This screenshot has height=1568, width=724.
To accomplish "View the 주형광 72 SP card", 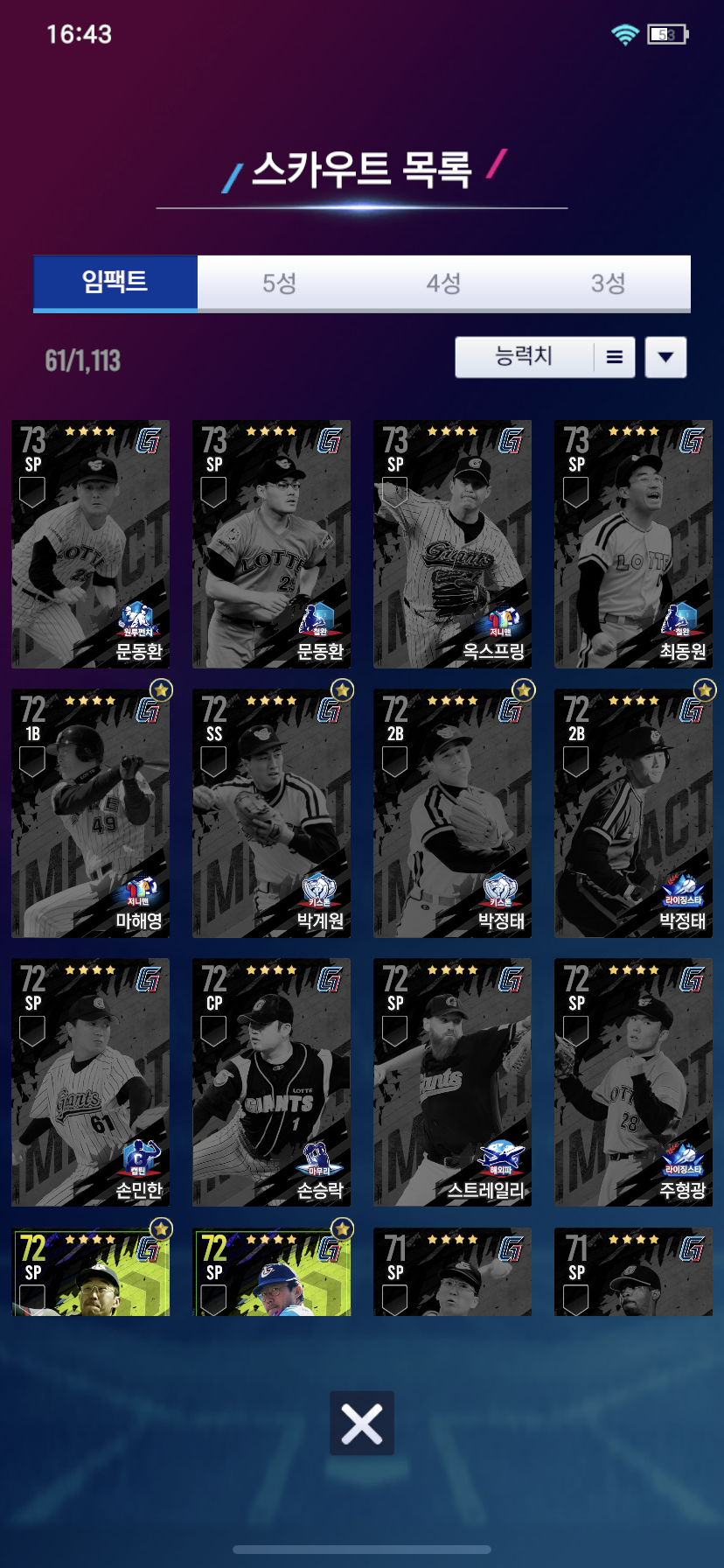I will (633, 1082).
